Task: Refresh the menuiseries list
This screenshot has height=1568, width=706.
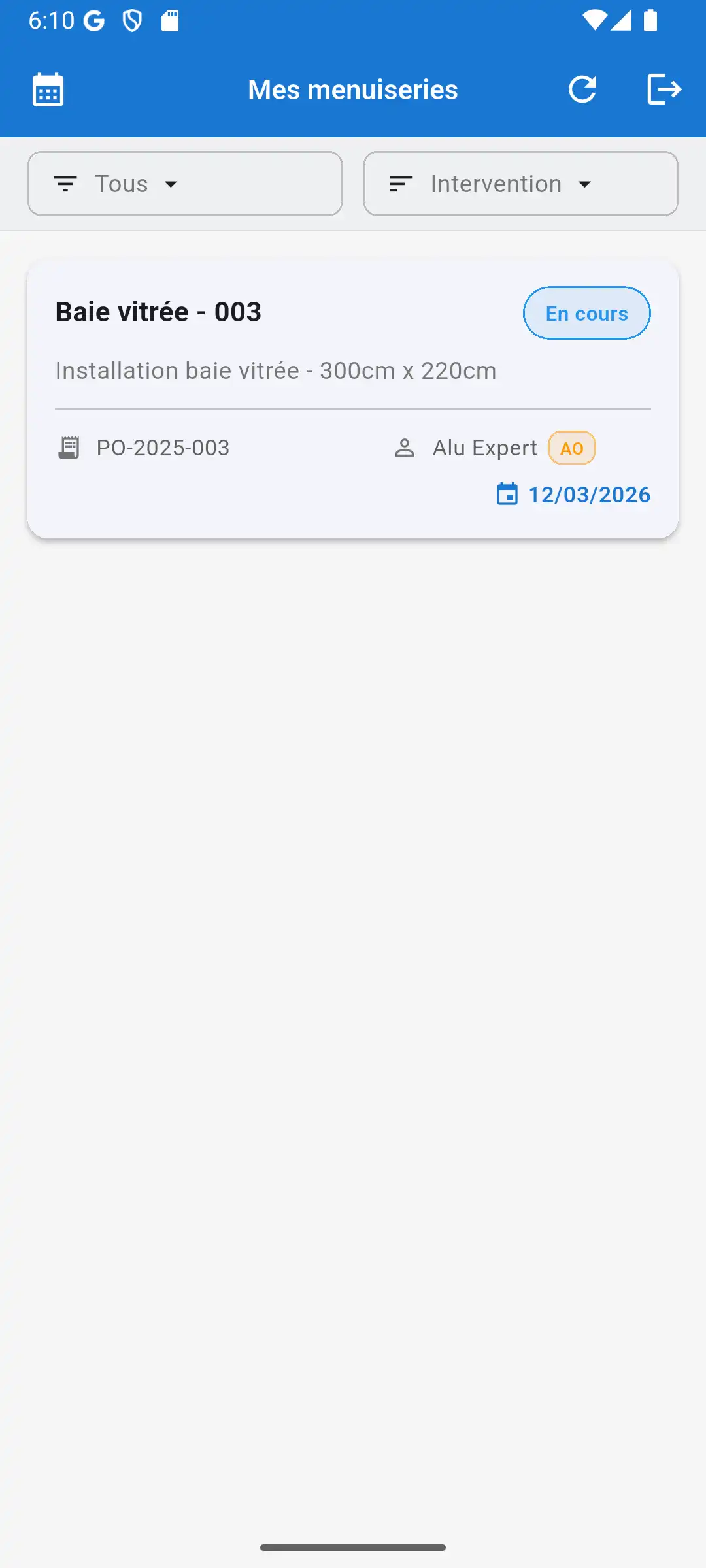Action: point(582,90)
